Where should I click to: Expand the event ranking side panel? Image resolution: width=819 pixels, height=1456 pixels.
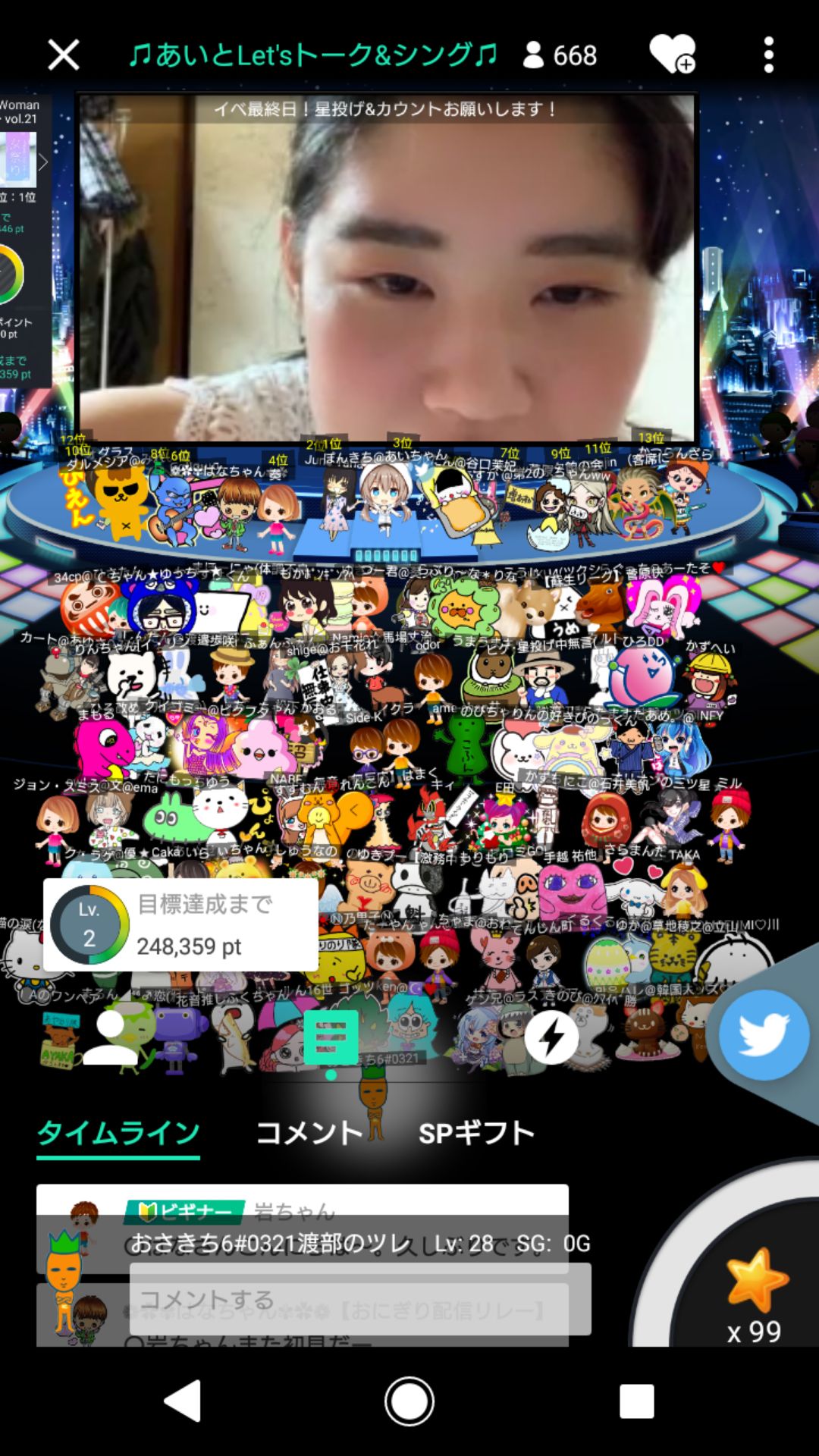tap(43, 162)
